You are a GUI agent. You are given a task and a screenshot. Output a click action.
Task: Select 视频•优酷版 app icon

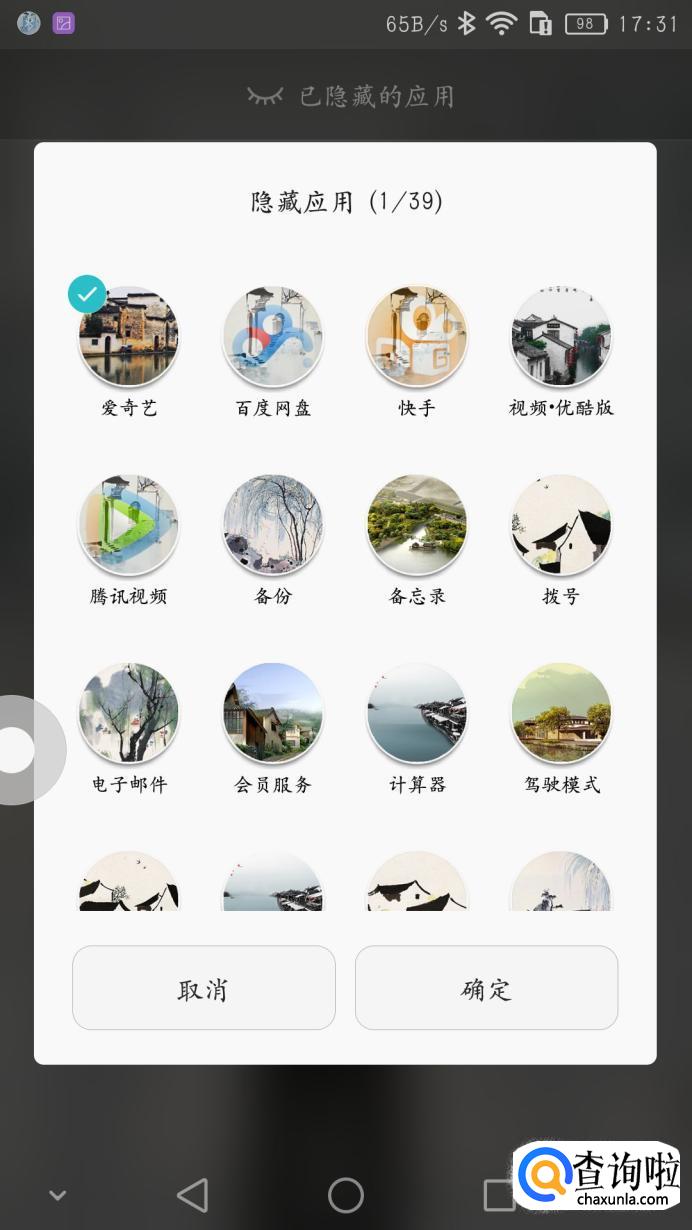click(x=561, y=337)
